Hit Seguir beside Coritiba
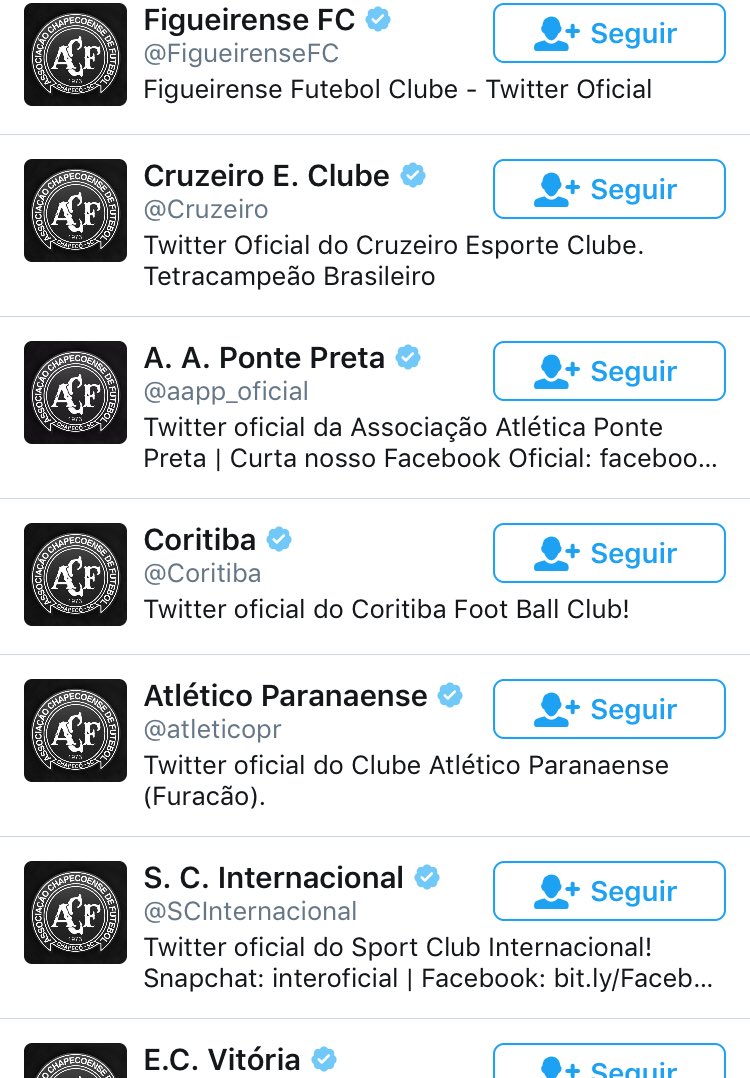This screenshot has width=750, height=1078. tap(608, 553)
